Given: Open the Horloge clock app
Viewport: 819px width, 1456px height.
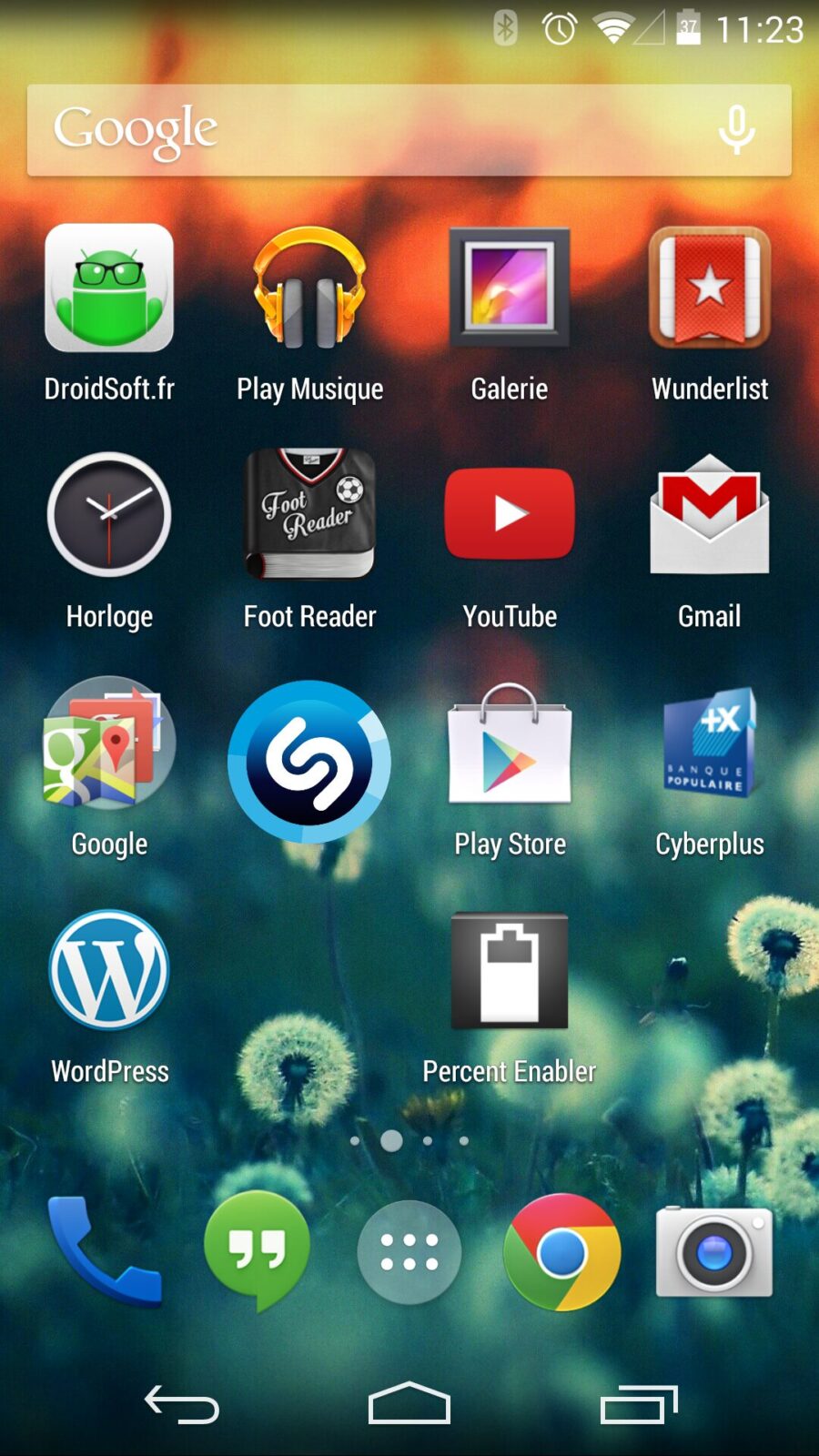Looking at the screenshot, I should pyautogui.click(x=109, y=516).
